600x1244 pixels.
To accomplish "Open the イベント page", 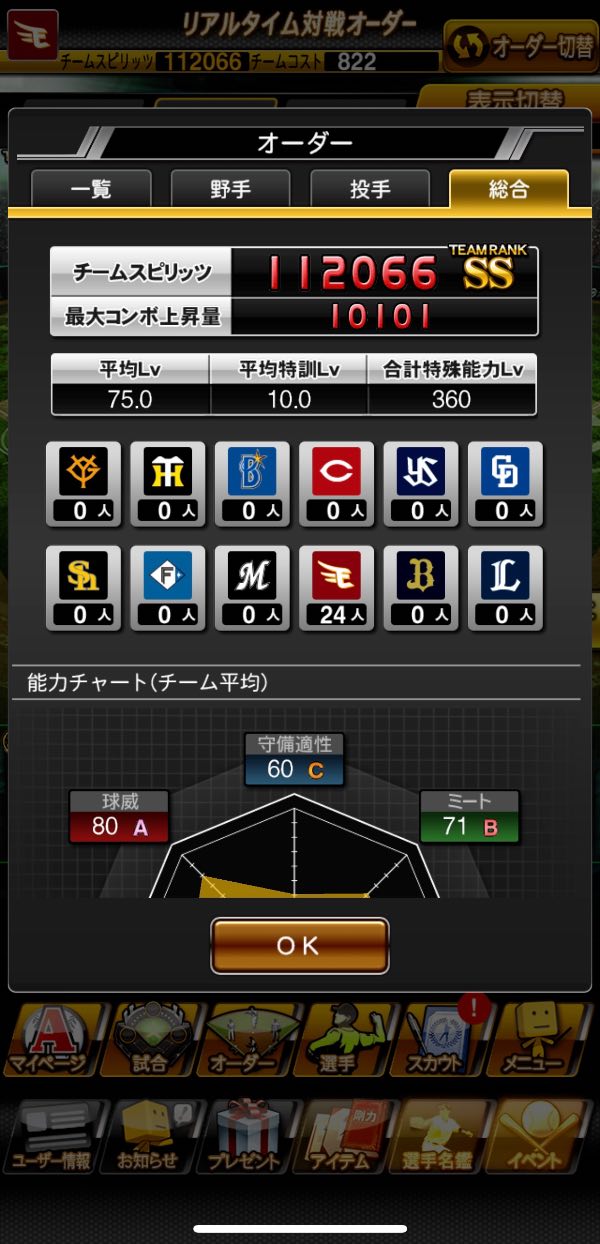I will coord(540,1137).
